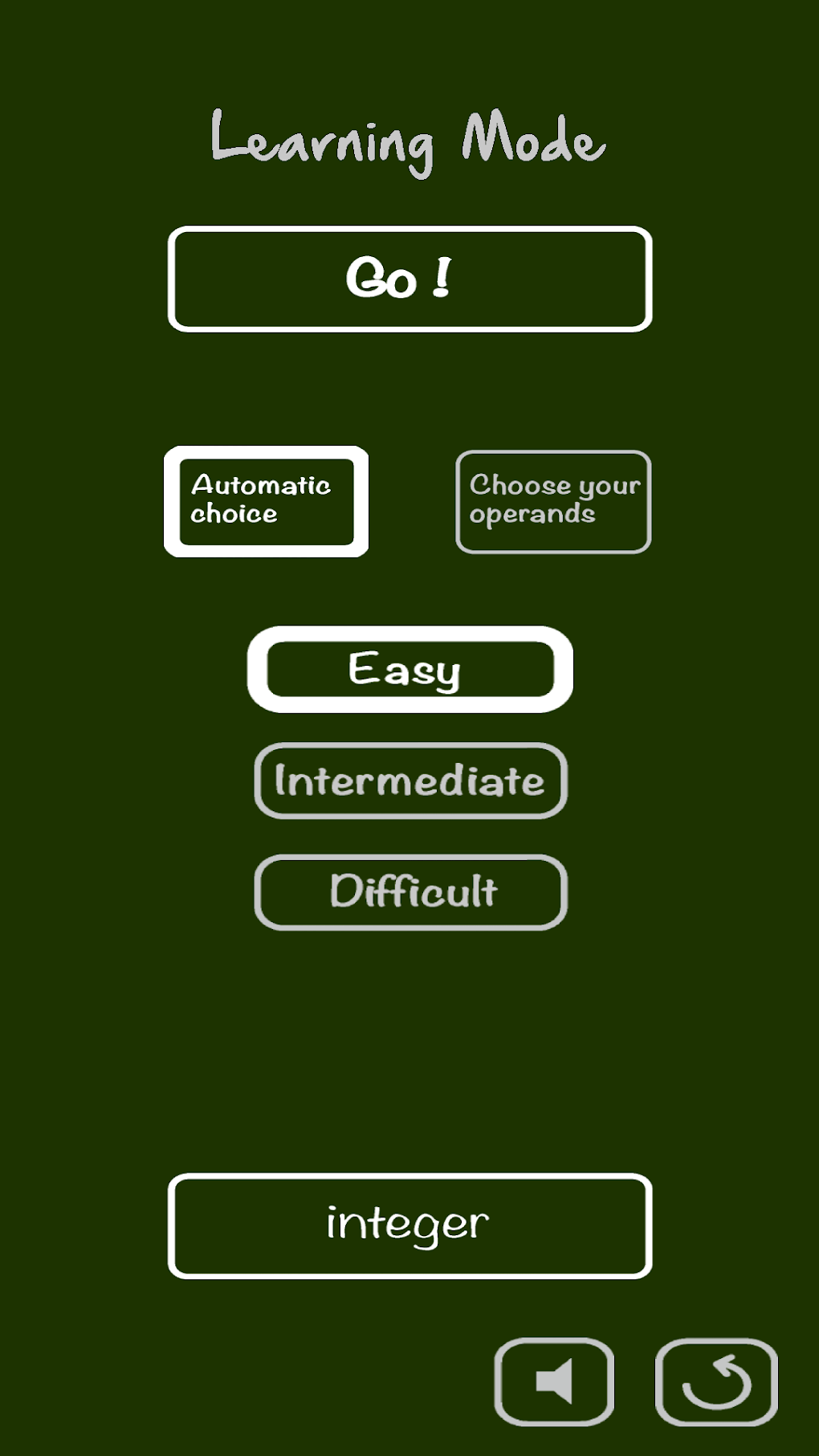The height and width of the screenshot is (1456, 819).
Task: Start practicing by clicking Go!
Action: pos(409,279)
